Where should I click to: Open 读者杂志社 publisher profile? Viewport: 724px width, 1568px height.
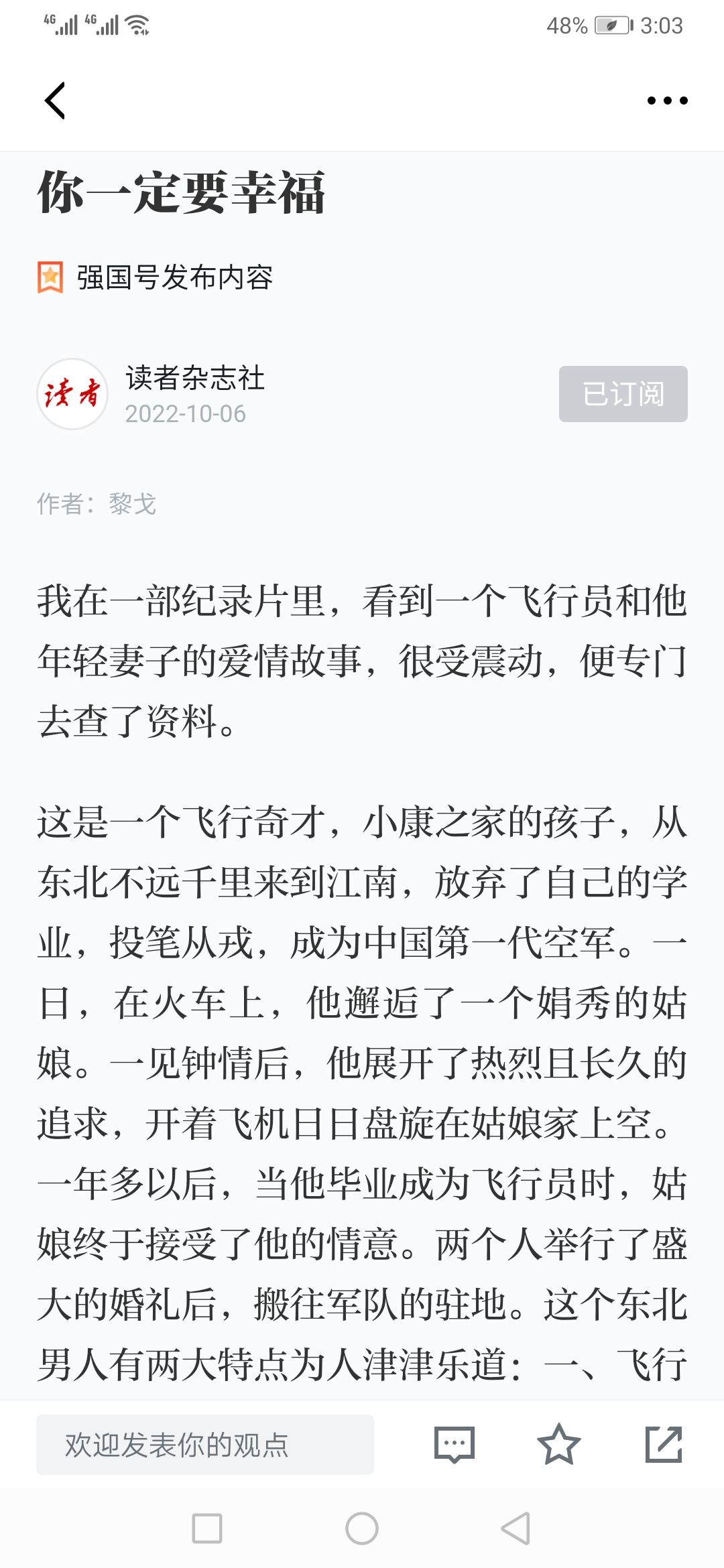pos(195,378)
